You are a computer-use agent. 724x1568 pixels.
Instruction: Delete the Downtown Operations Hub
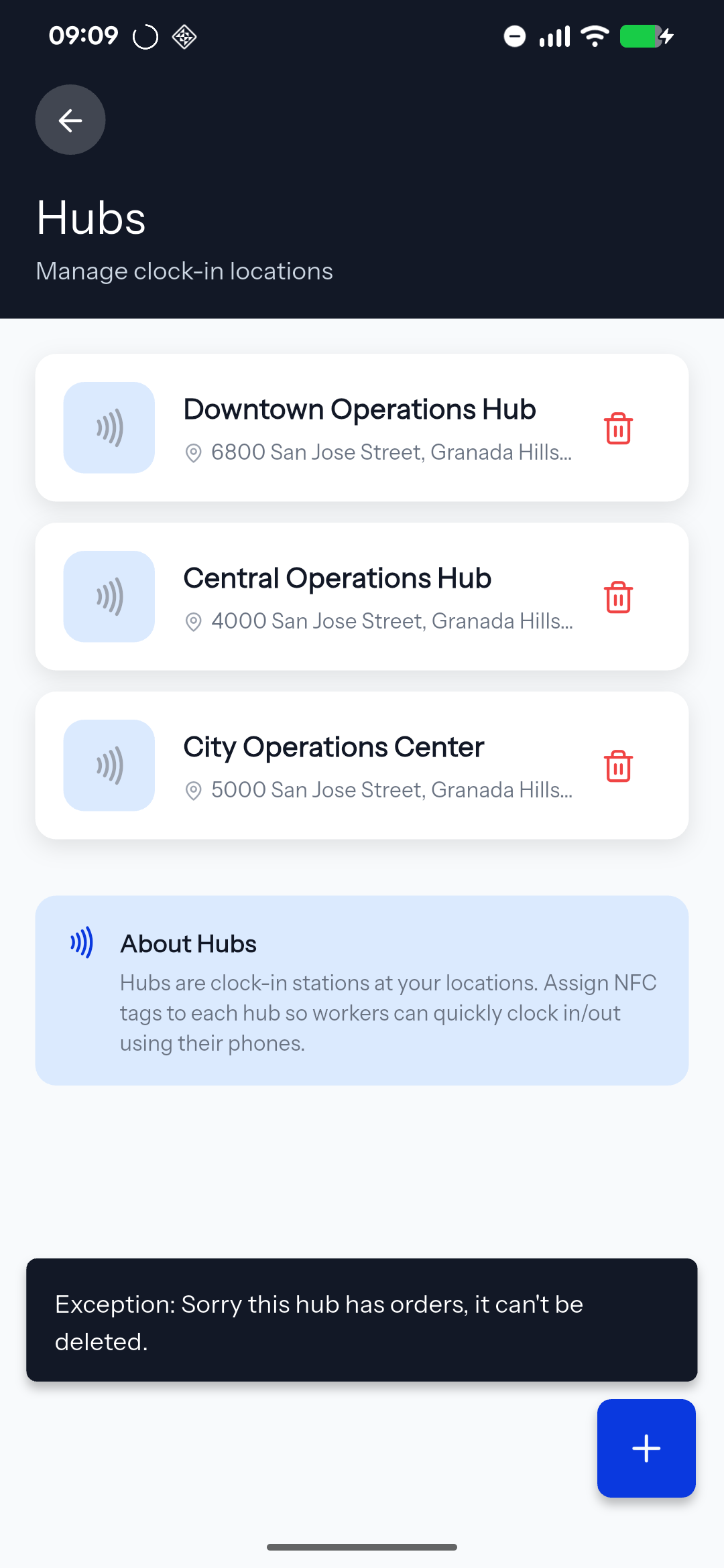pyautogui.click(x=618, y=428)
